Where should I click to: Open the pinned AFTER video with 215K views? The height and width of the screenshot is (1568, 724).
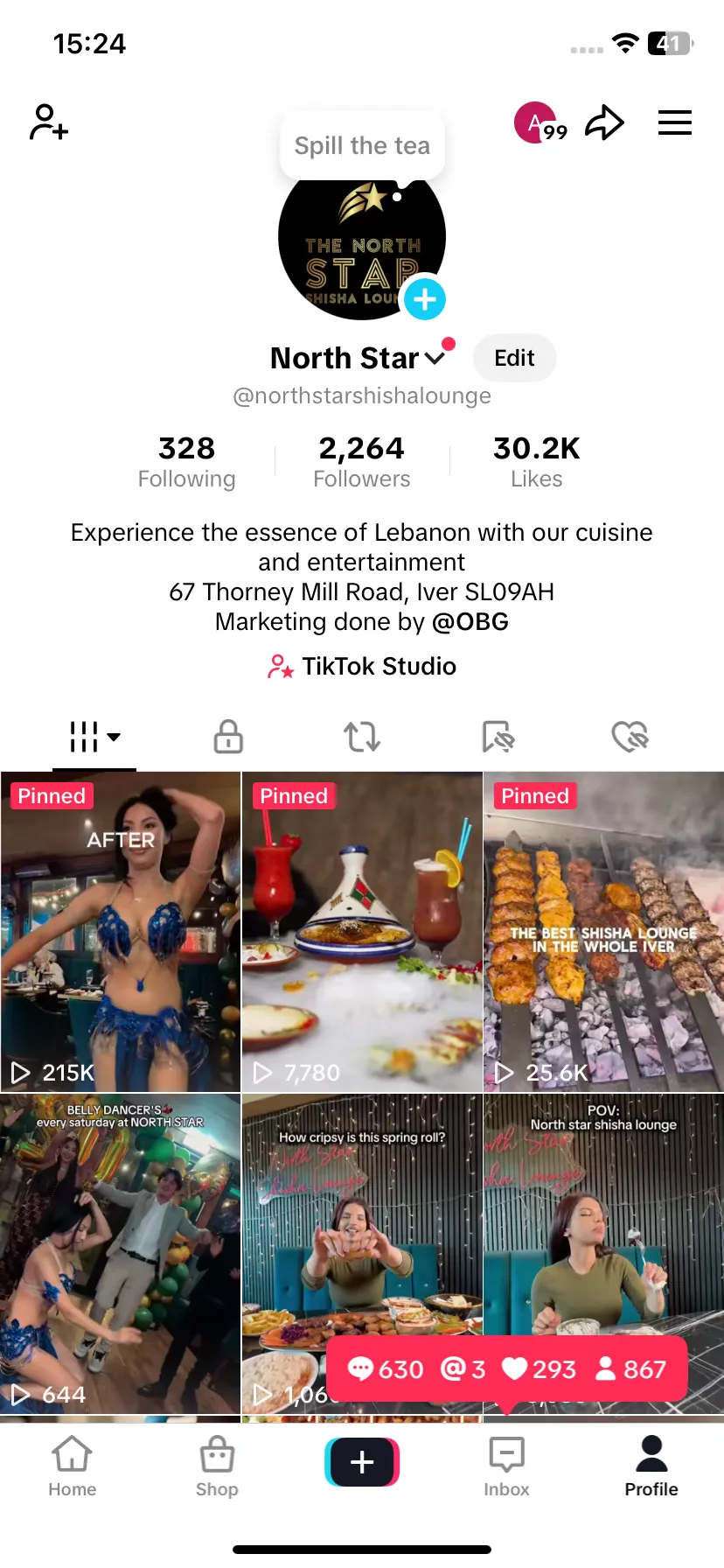121,932
